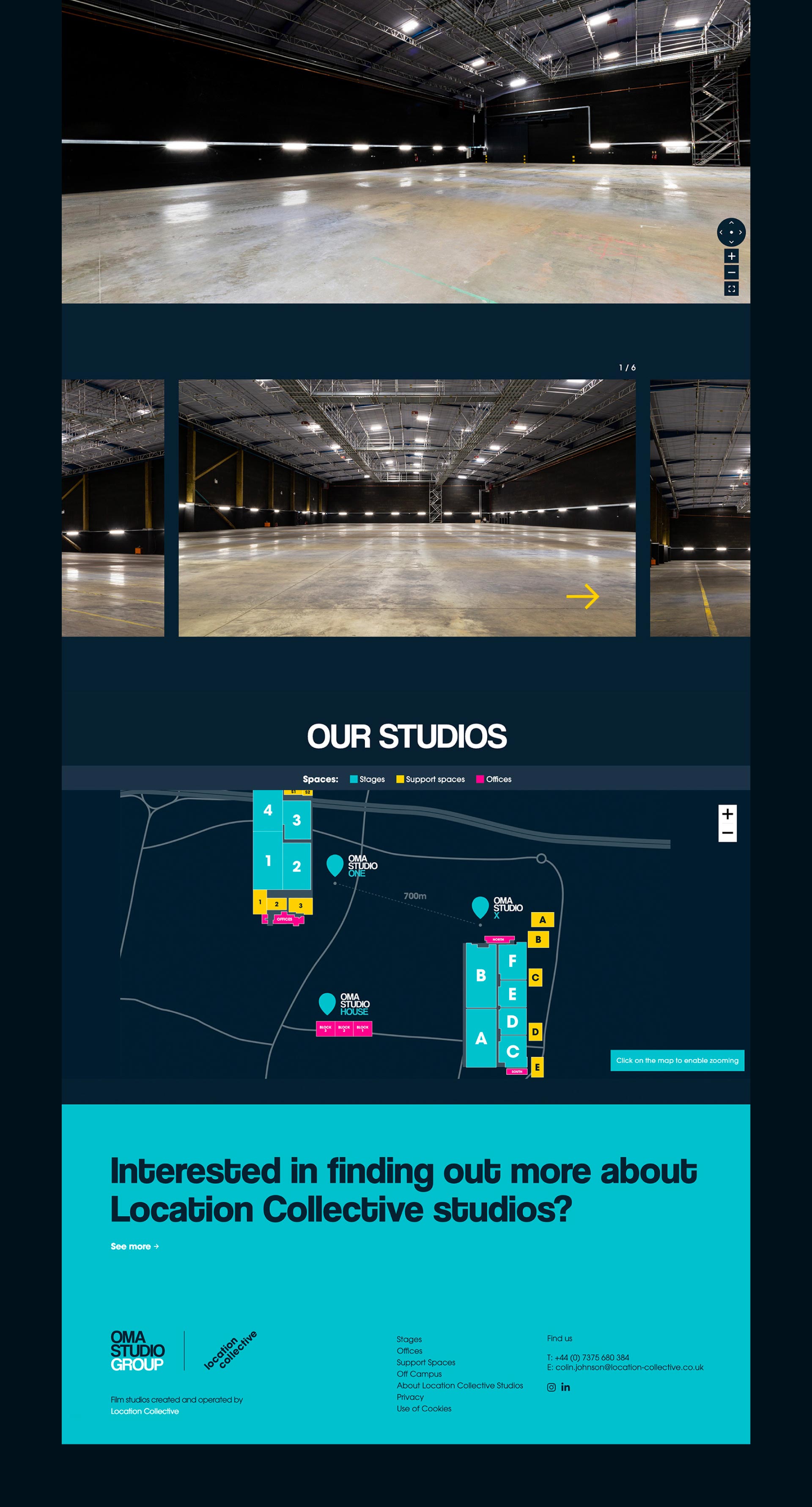Zoom out on the studios map
This screenshot has height=1507, width=812.
point(727,833)
